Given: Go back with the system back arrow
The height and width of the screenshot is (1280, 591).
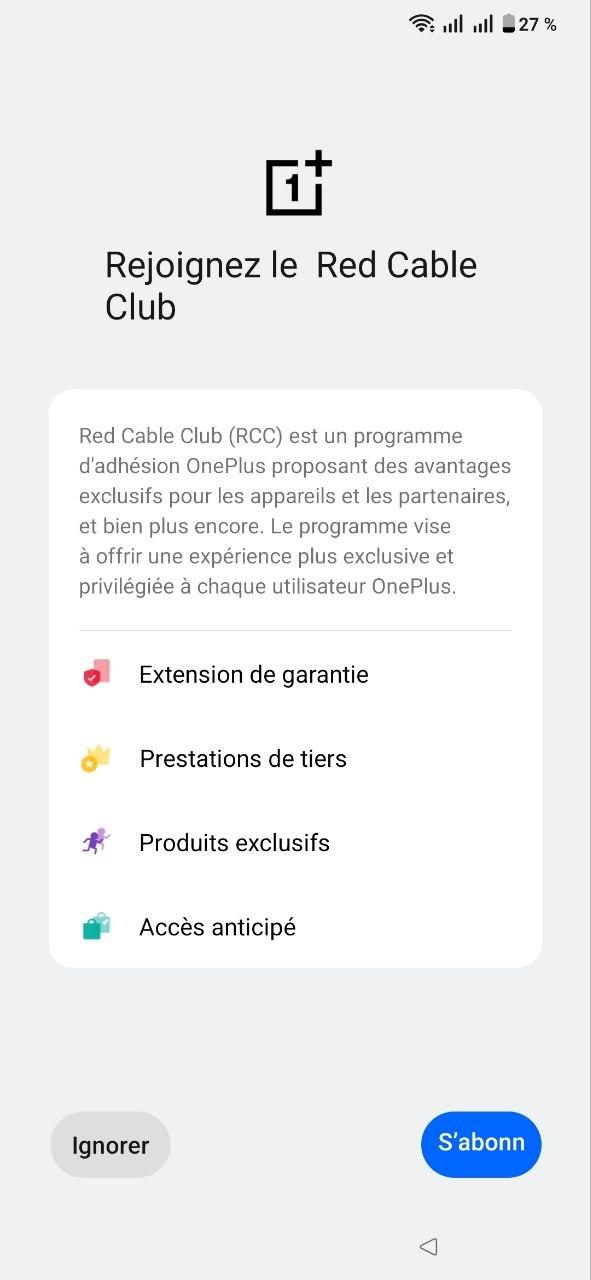Looking at the screenshot, I should pyautogui.click(x=429, y=1246).
